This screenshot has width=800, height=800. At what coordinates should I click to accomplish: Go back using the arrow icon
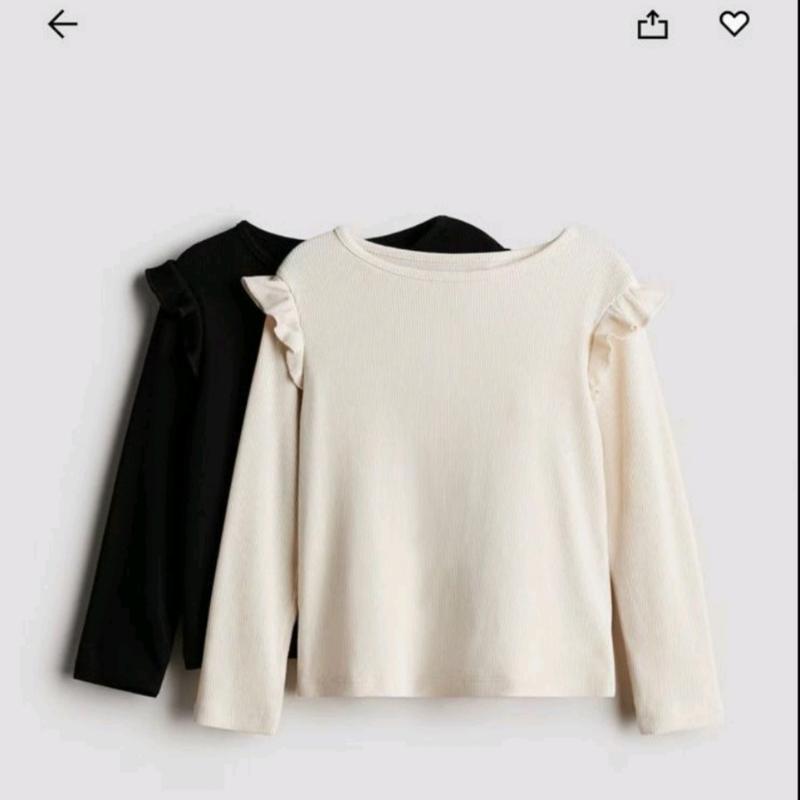(63, 25)
